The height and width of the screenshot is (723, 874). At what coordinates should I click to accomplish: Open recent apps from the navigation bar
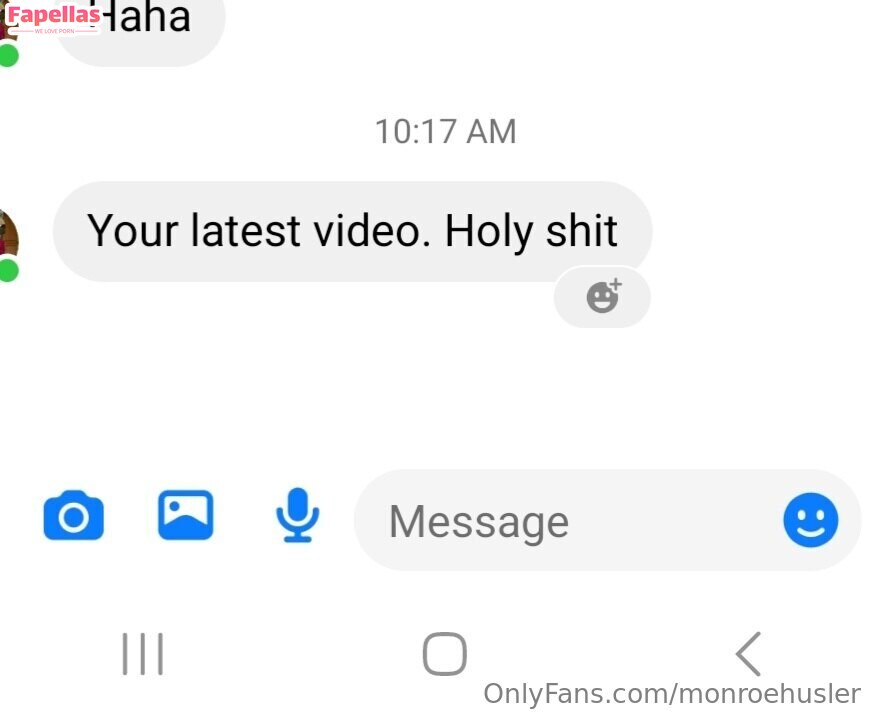coord(142,654)
